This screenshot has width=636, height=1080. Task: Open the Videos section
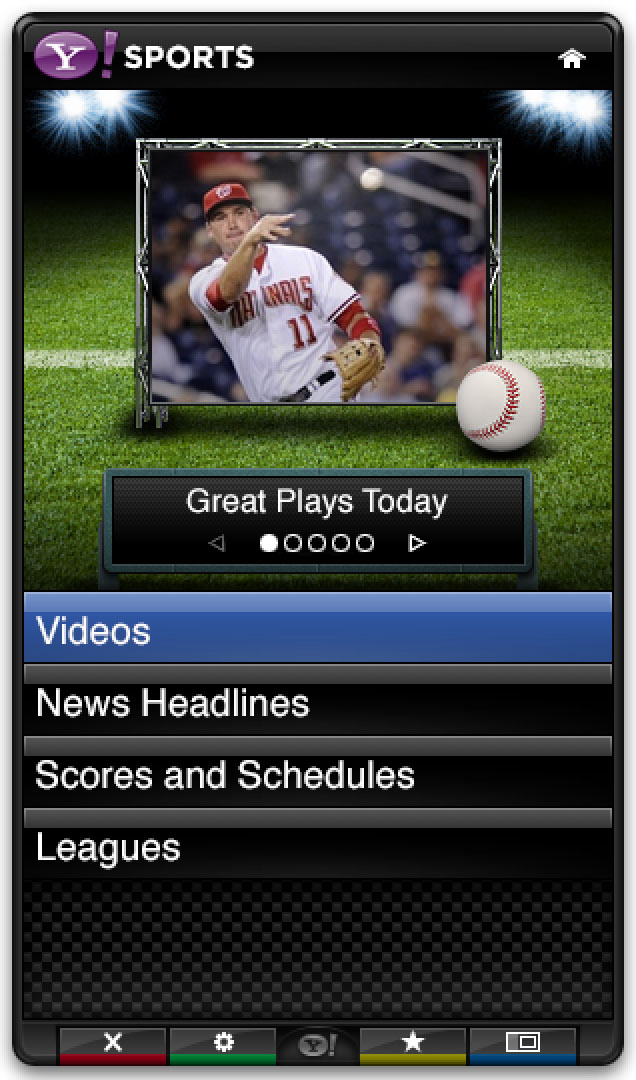pos(317,632)
